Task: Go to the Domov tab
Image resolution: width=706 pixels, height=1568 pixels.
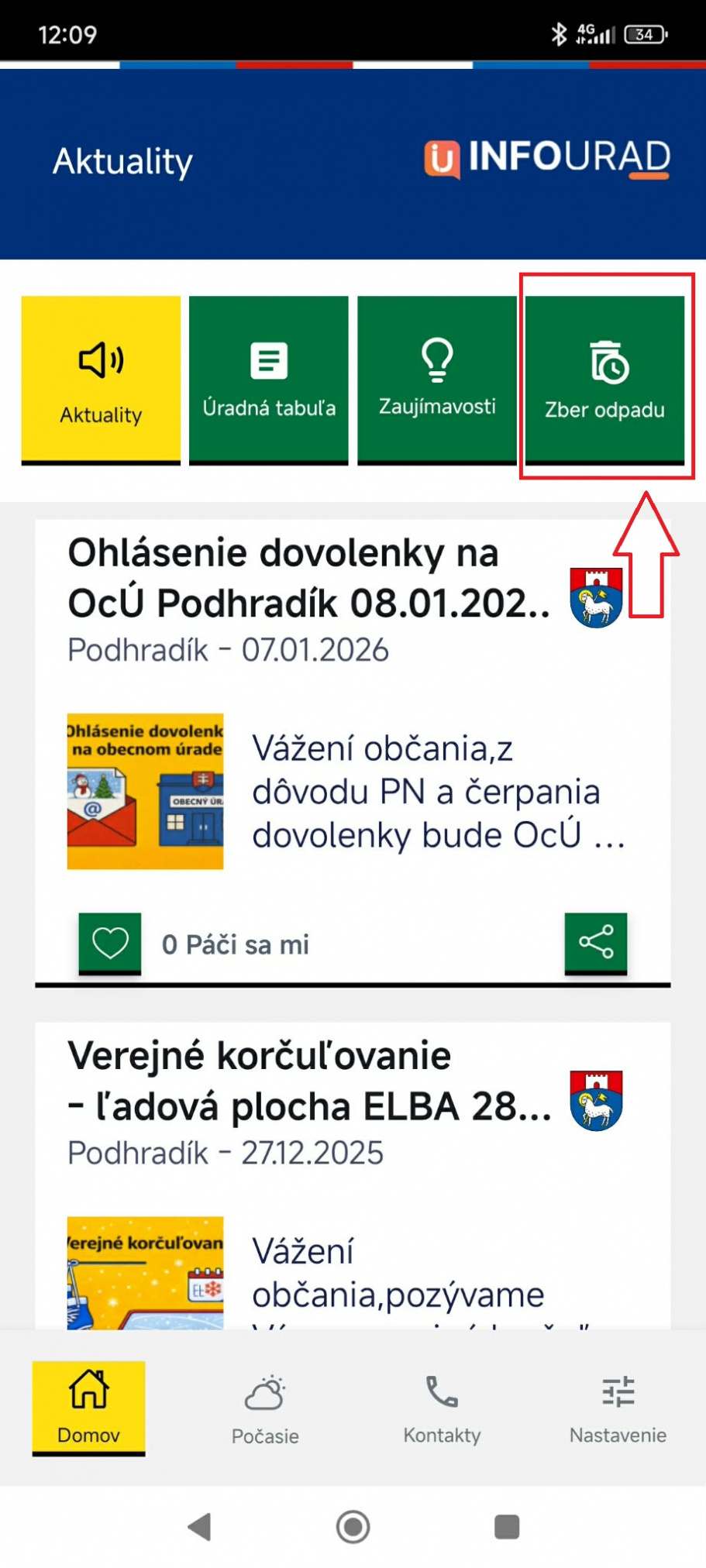Action: click(x=88, y=1408)
